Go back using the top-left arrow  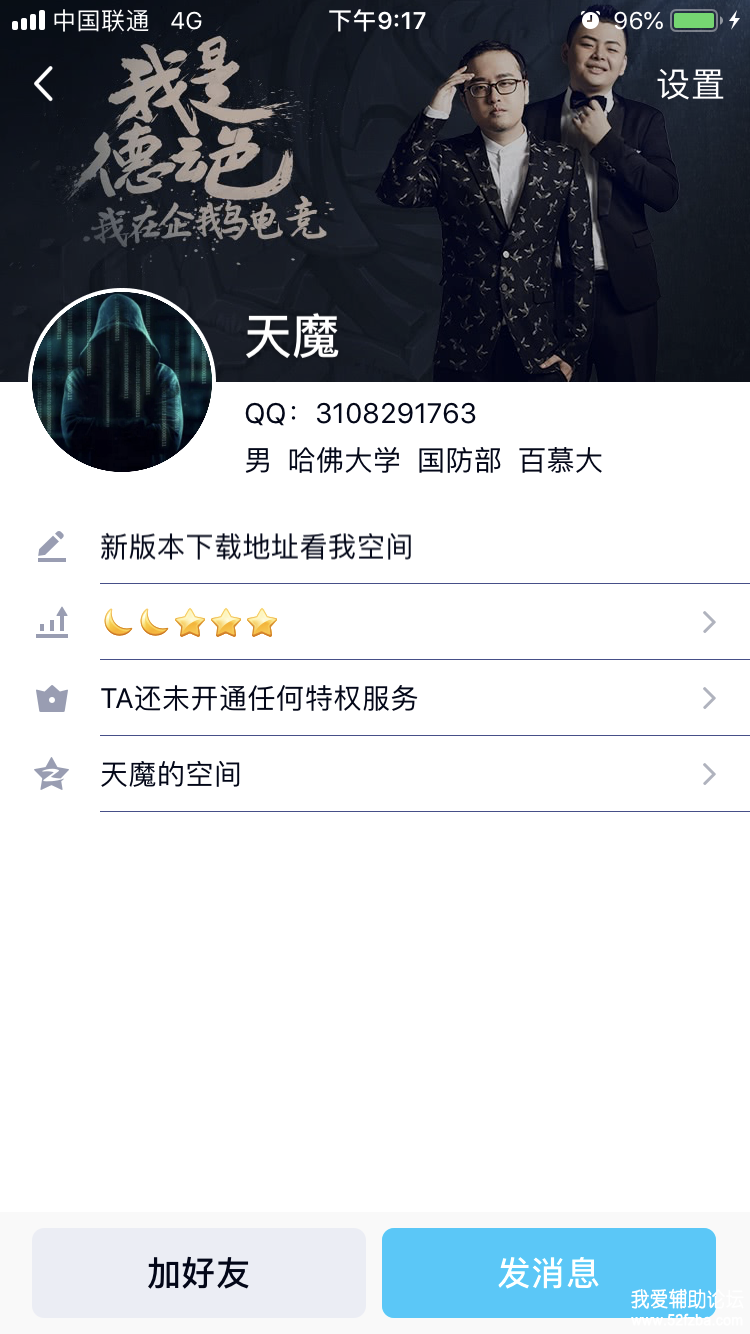(44, 84)
